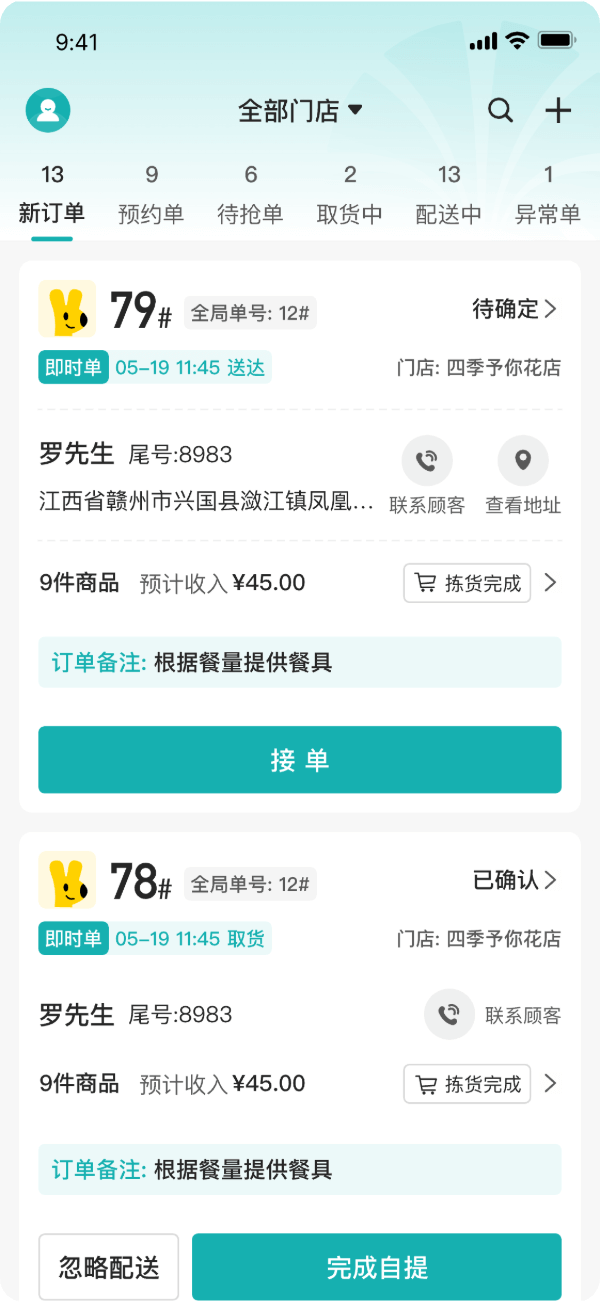Contact the customer of order 78
The width and height of the screenshot is (600, 1302).
(x=450, y=1016)
